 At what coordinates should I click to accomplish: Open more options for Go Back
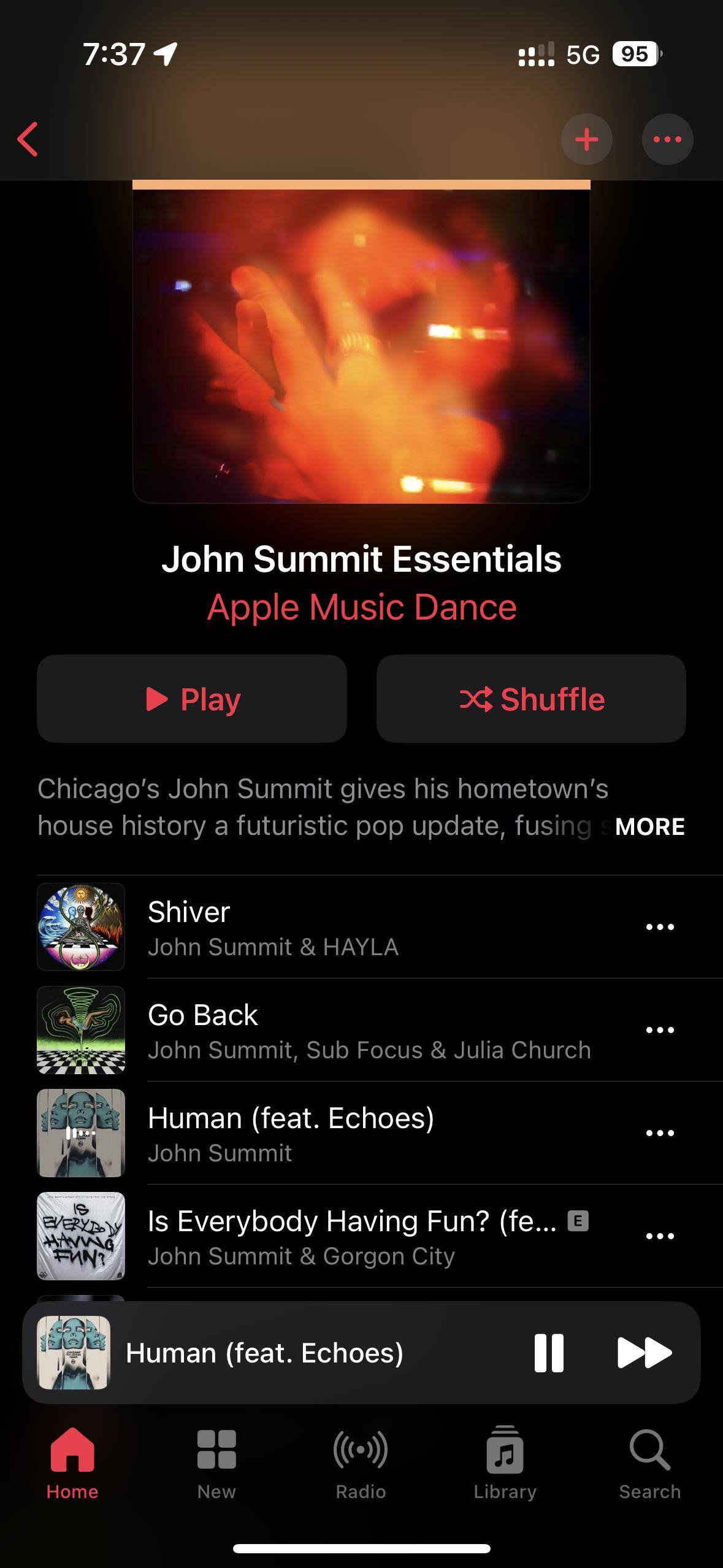click(660, 1030)
